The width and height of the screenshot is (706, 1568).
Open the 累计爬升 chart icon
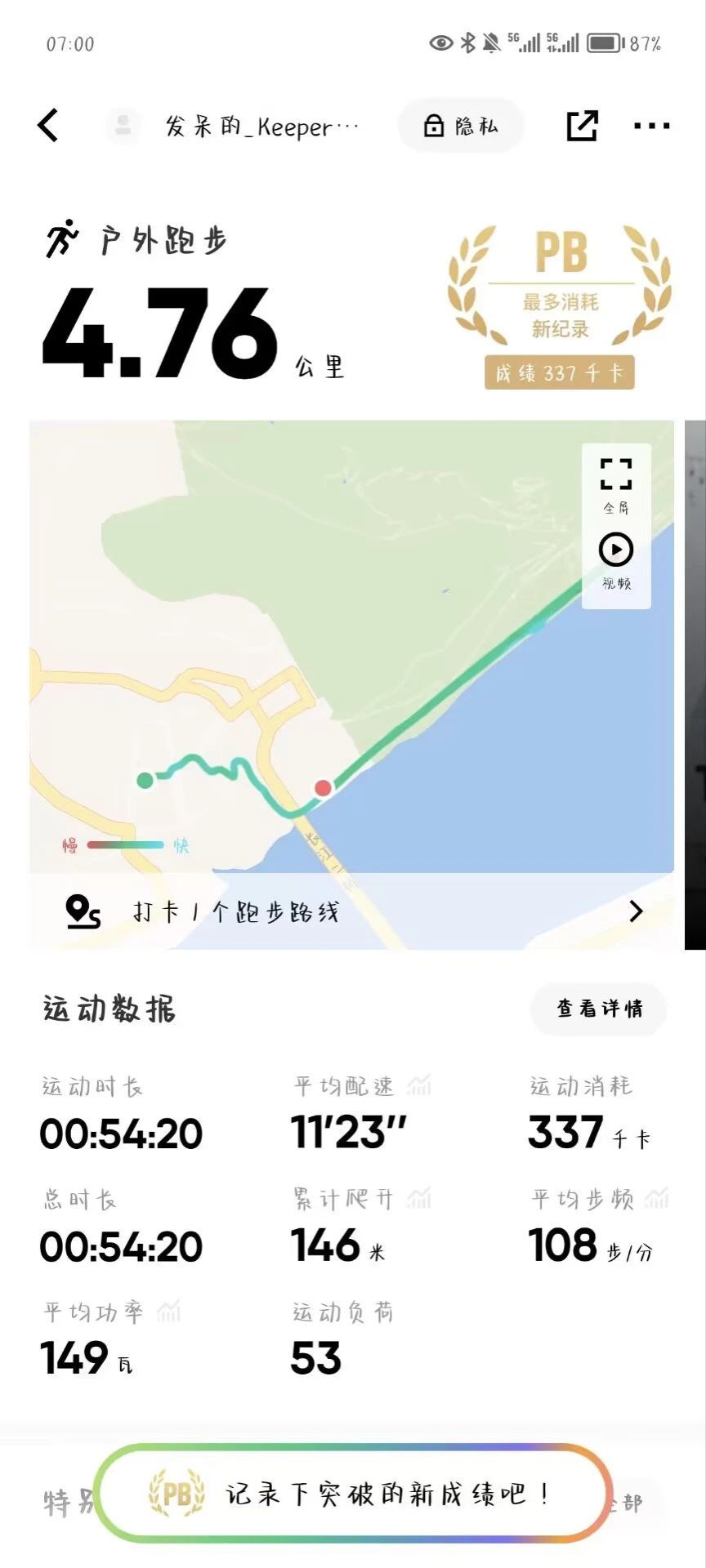[x=419, y=1199]
